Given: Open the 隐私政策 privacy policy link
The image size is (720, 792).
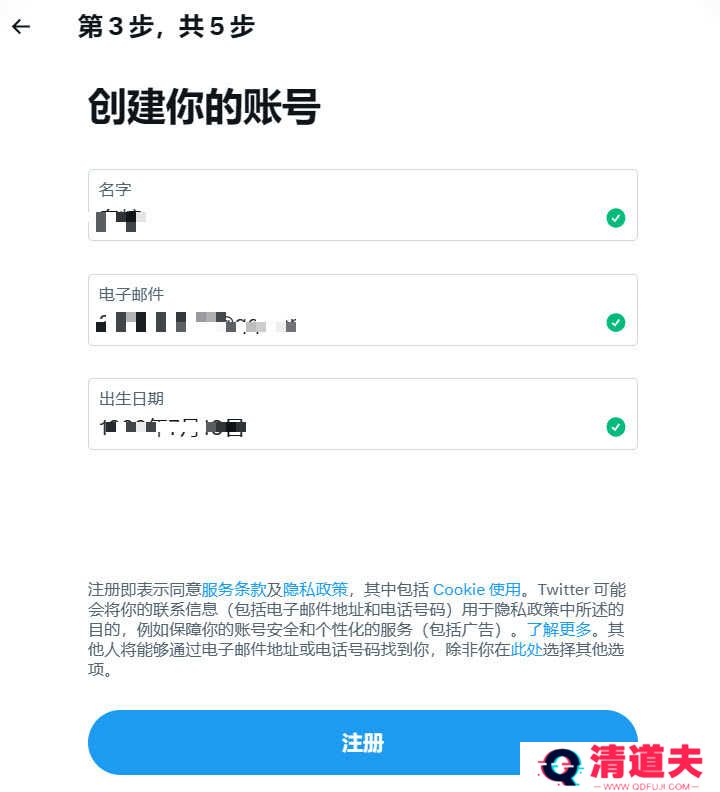Looking at the screenshot, I should 315,590.
